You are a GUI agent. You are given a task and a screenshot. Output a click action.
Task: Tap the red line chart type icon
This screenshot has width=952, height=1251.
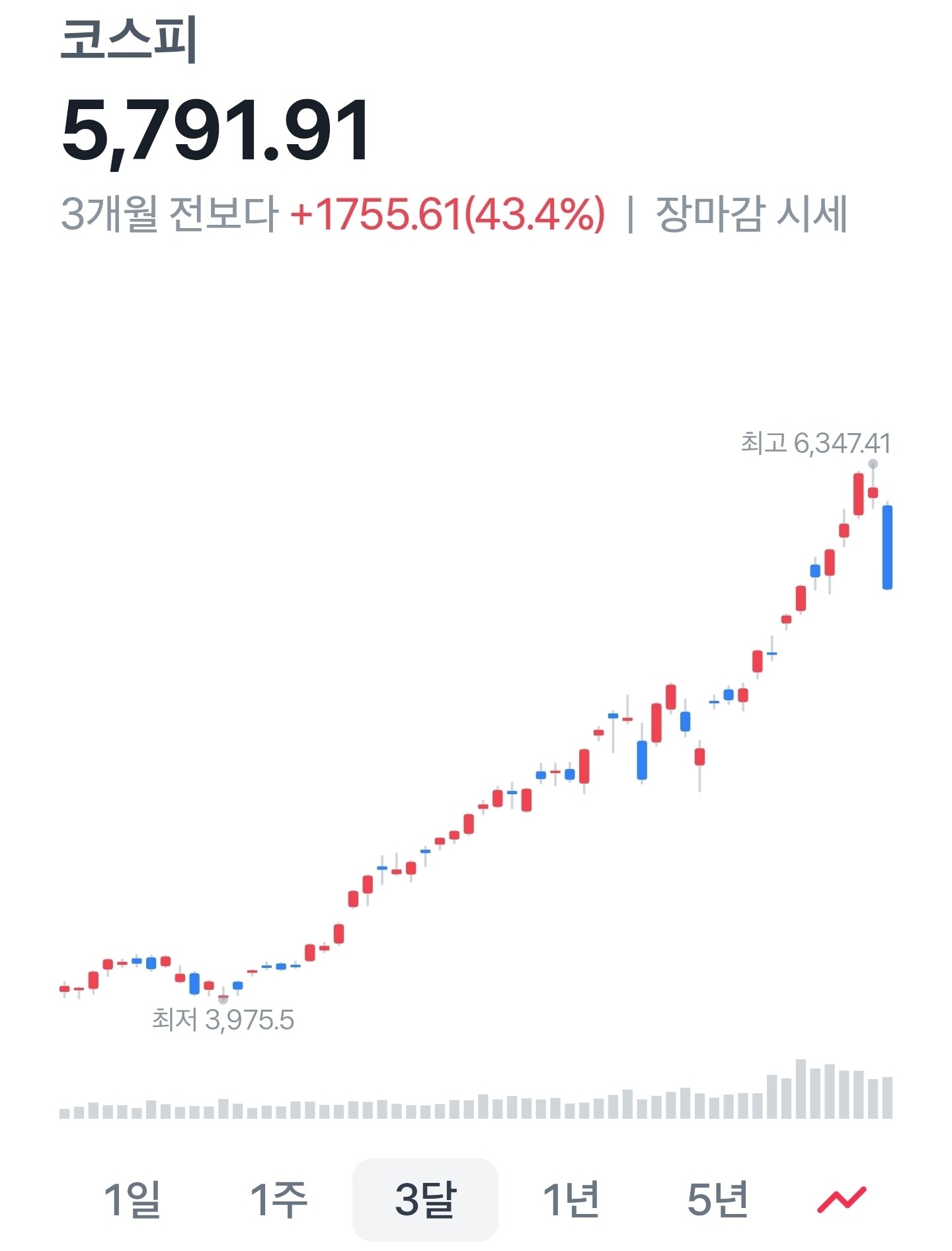(842, 1199)
